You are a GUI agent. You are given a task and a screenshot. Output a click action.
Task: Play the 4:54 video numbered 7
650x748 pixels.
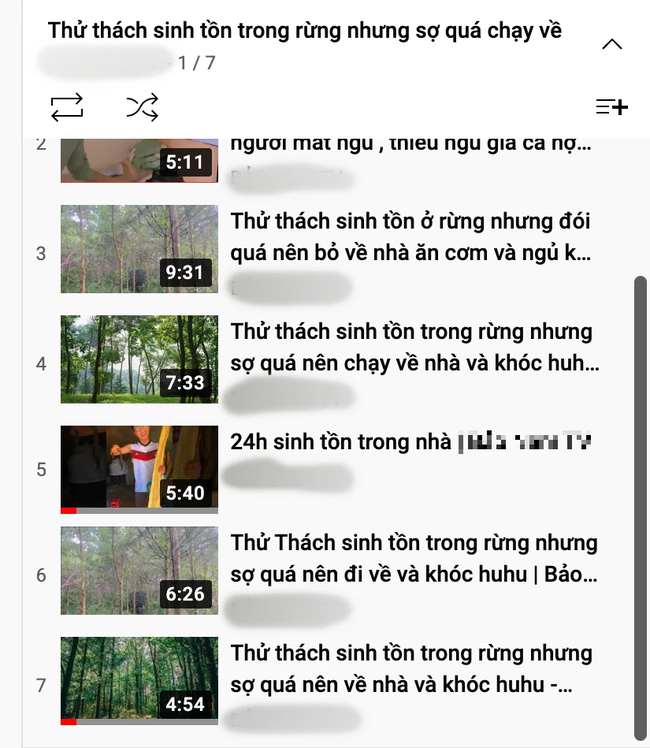pos(139,680)
